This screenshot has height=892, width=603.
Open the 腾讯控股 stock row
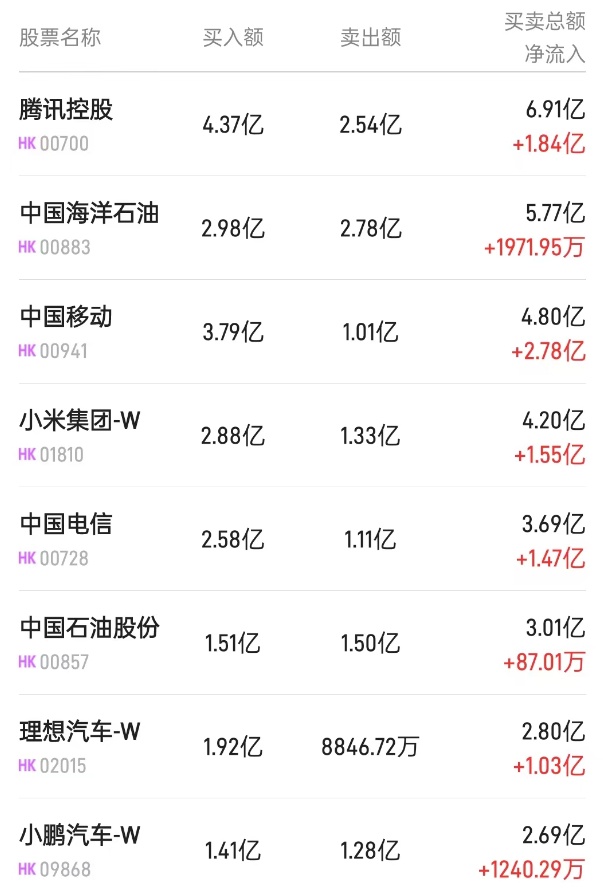pos(66,110)
